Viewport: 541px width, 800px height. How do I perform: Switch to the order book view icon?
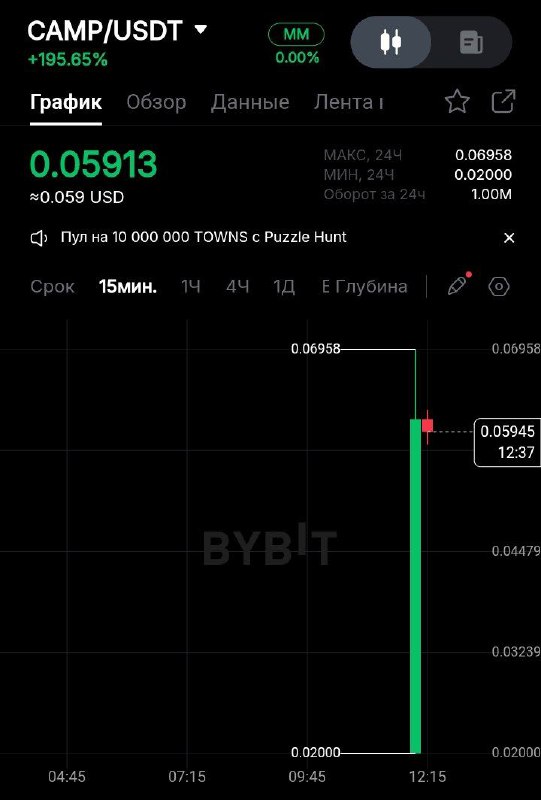471,42
